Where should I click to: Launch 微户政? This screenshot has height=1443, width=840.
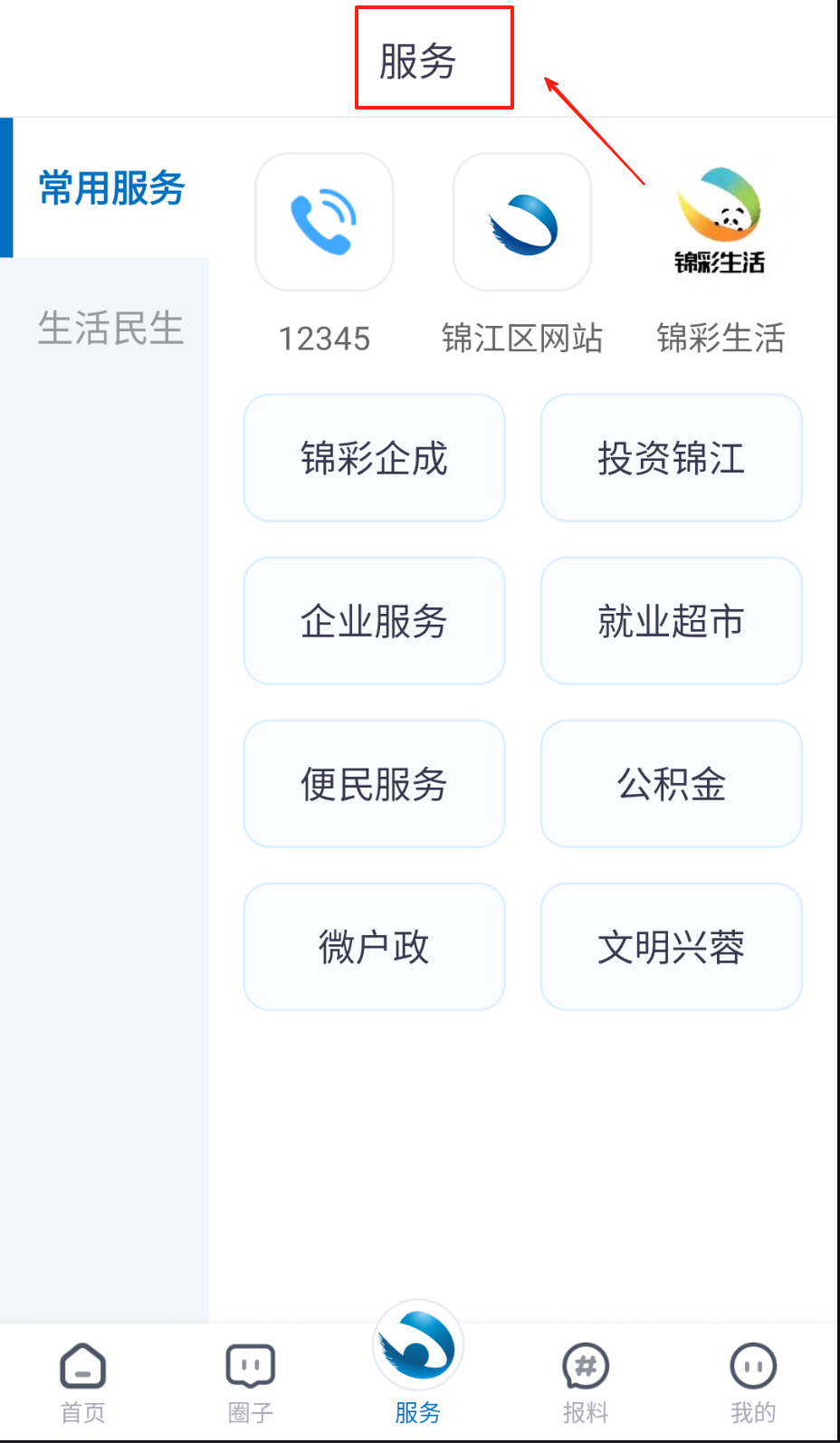(374, 947)
